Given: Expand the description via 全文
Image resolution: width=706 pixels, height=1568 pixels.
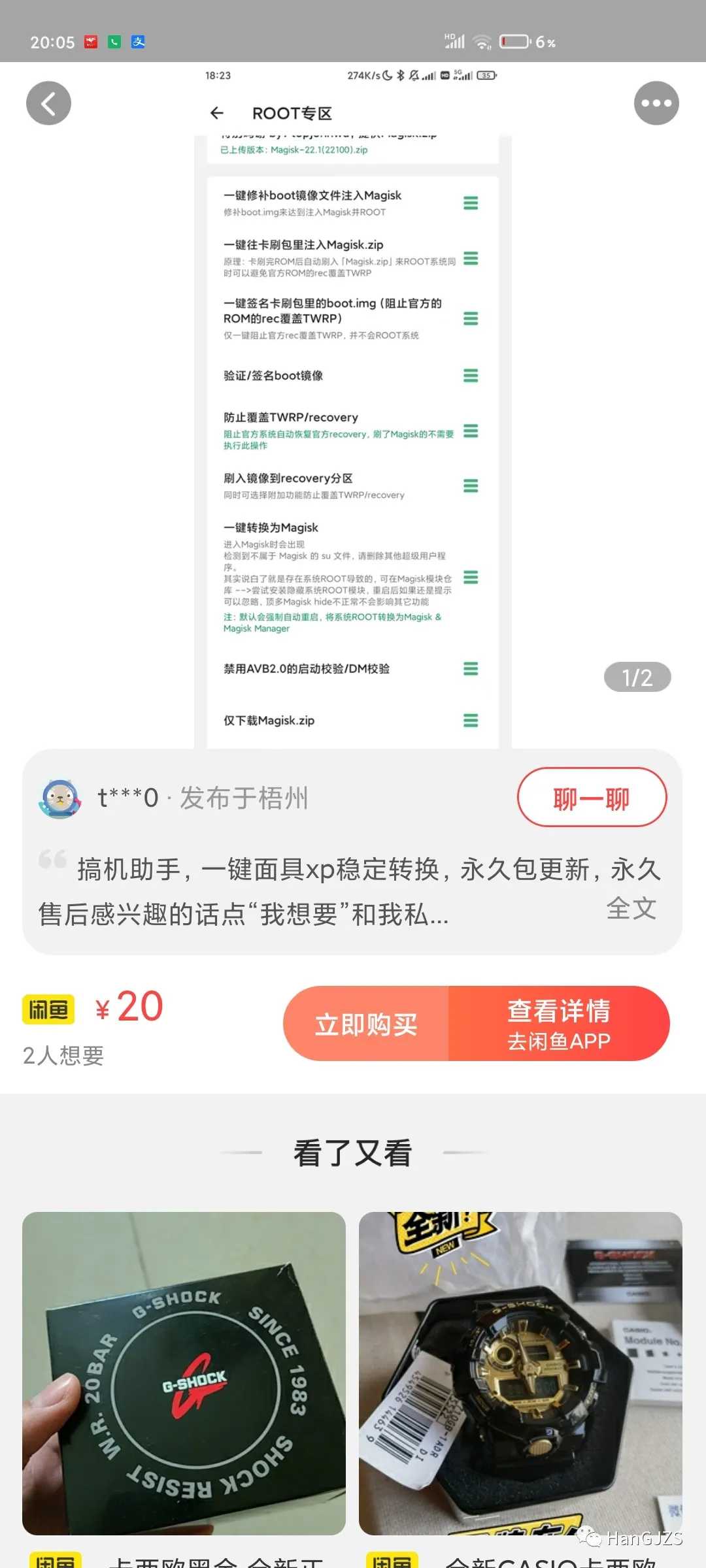Looking at the screenshot, I should [631, 909].
